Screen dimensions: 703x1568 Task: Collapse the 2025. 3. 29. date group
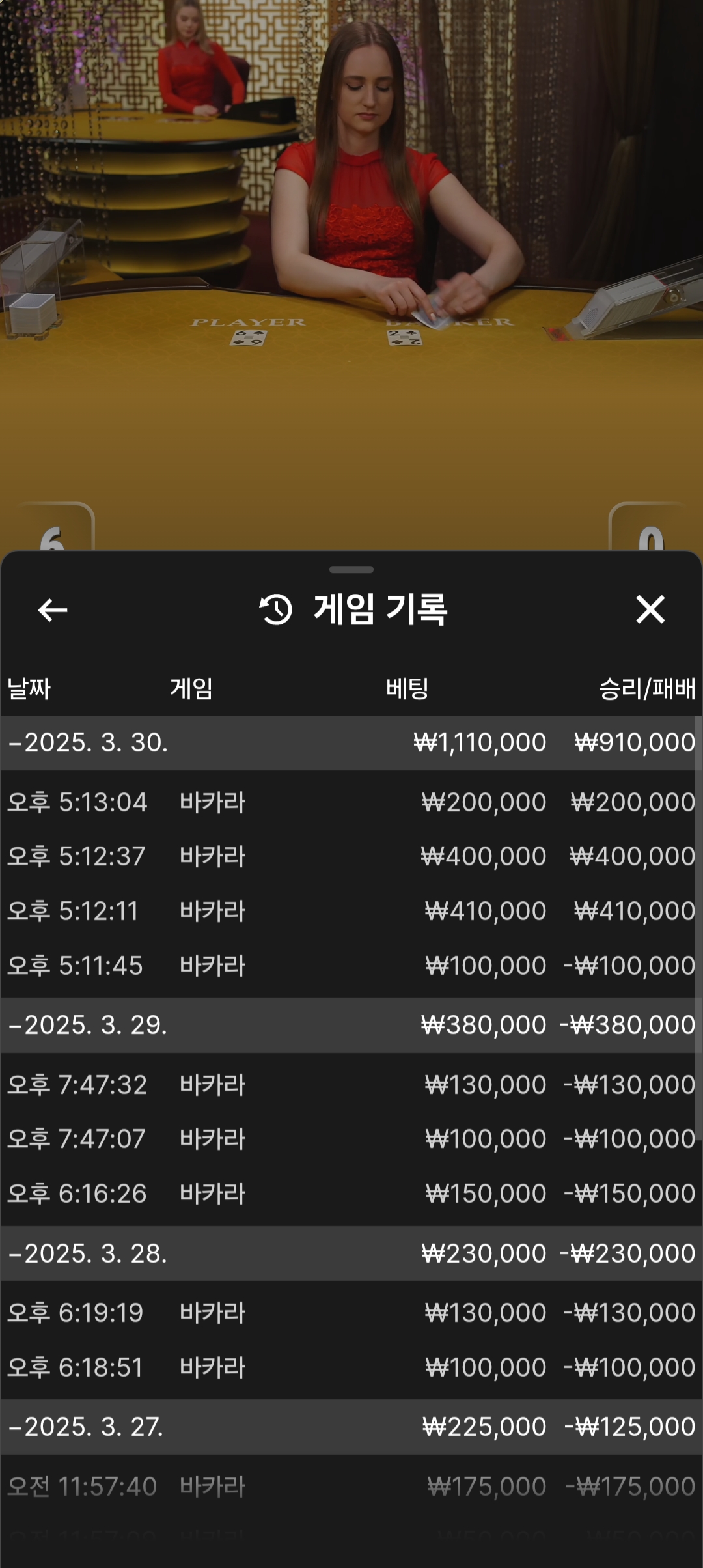(x=351, y=1026)
